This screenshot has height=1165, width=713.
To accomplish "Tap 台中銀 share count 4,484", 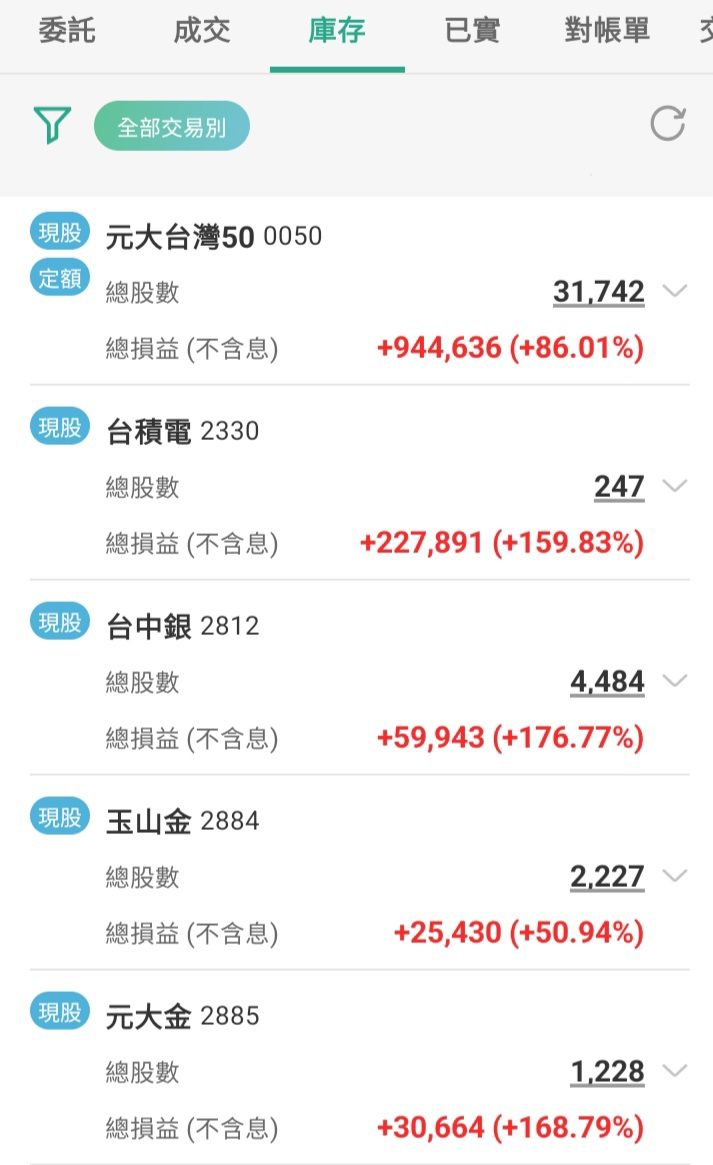I will pyautogui.click(x=607, y=682).
